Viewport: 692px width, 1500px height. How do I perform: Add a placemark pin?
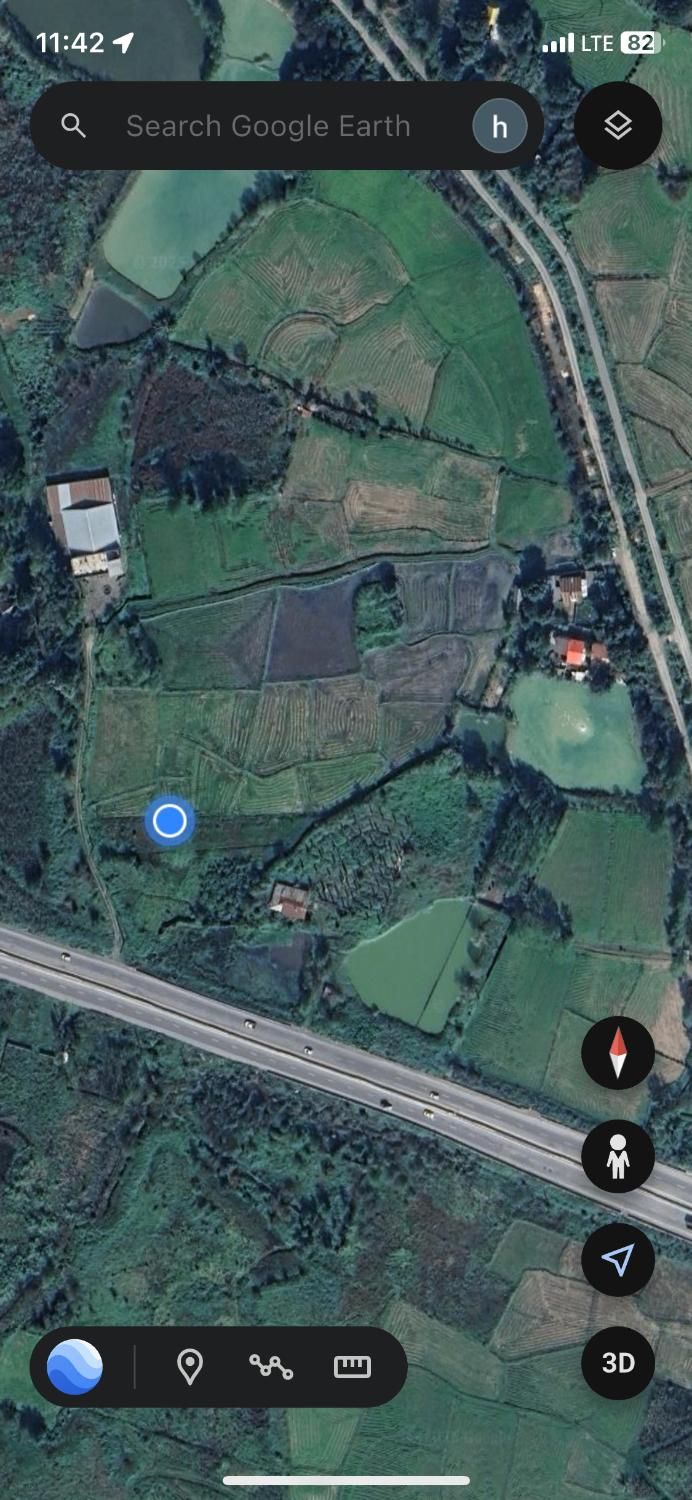(x=189, y=1366)
